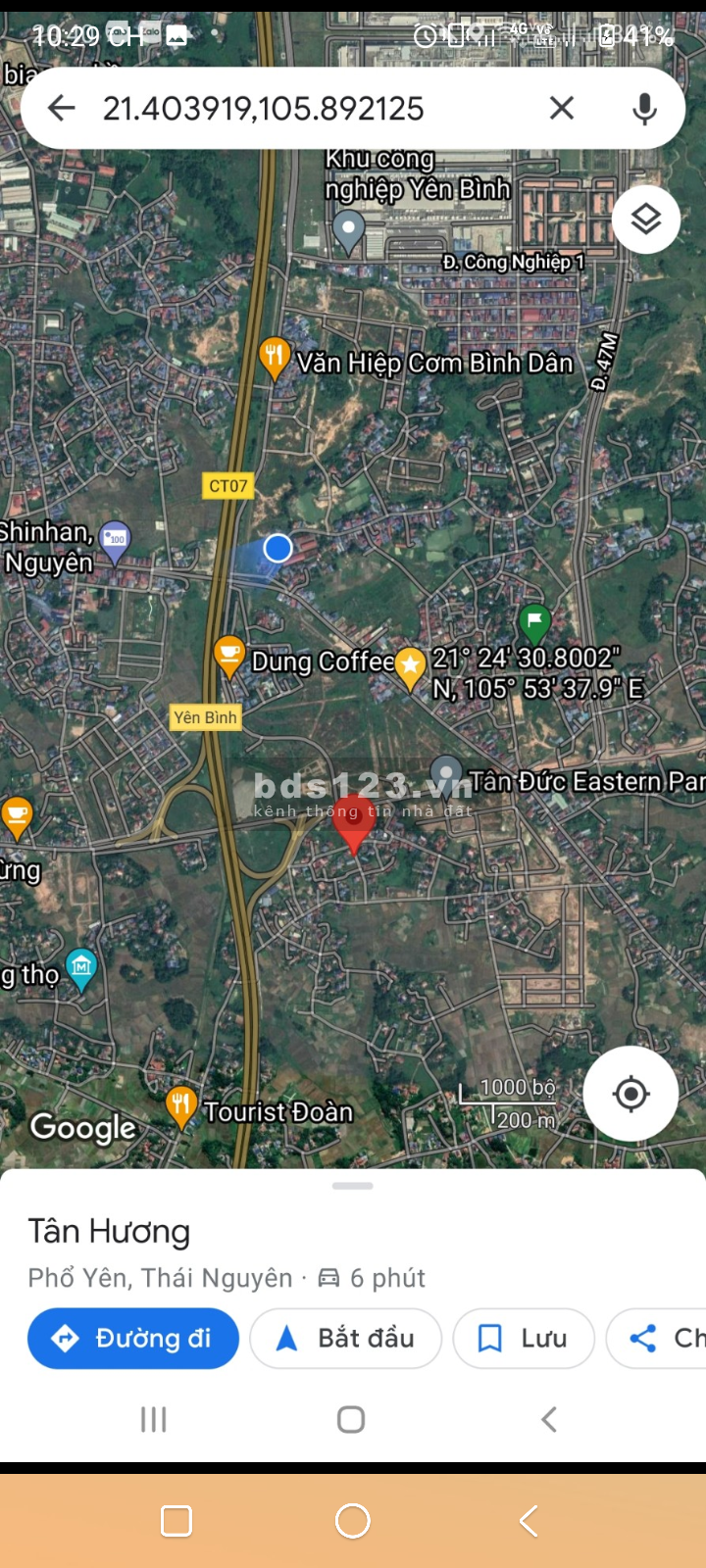
Task: Clear the searched coordinates
Action: tap(562, 108)
